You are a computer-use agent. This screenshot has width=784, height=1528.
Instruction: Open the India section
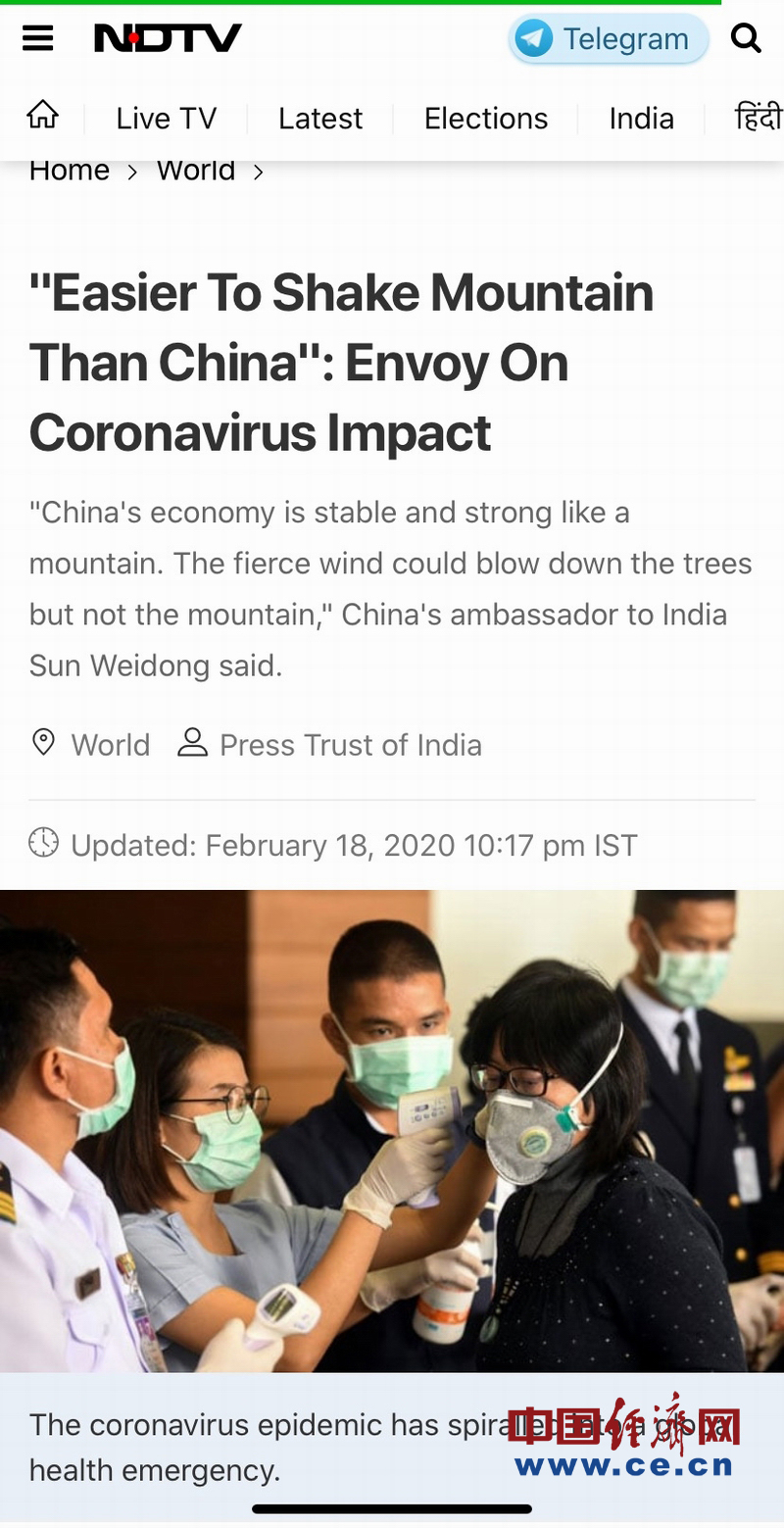(641, 119)
